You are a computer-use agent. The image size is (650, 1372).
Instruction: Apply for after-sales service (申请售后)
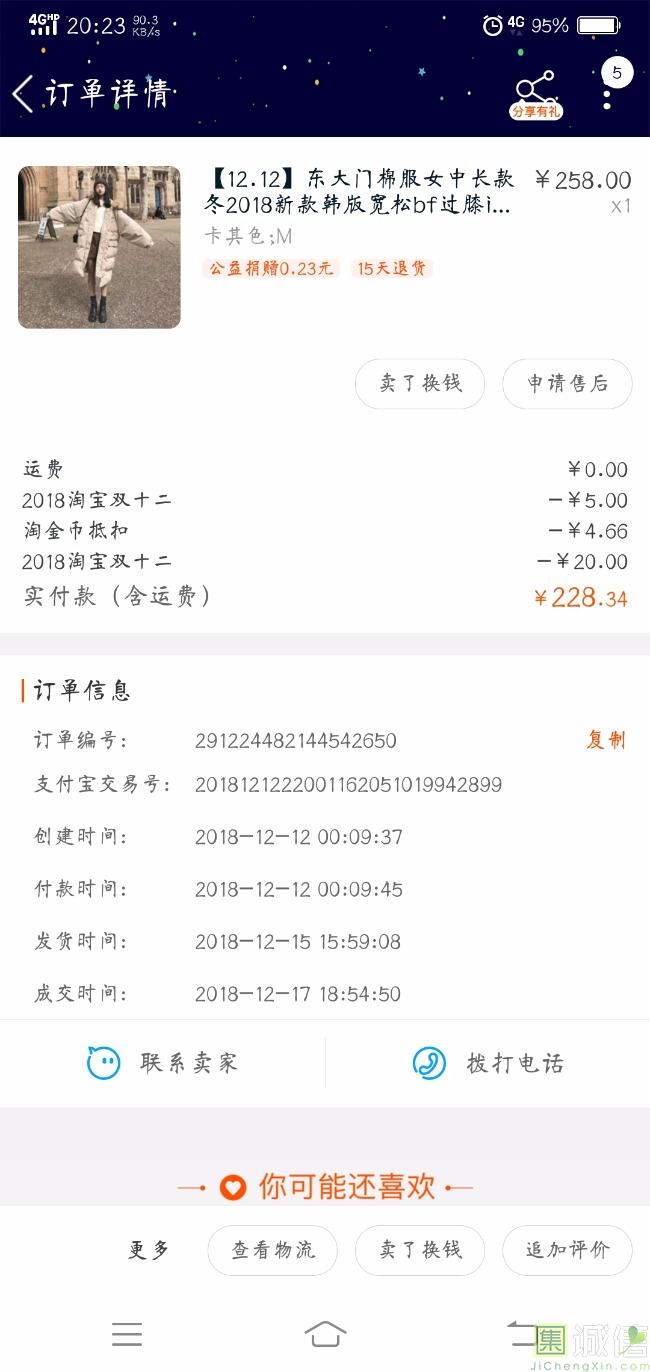coord(567,384)
